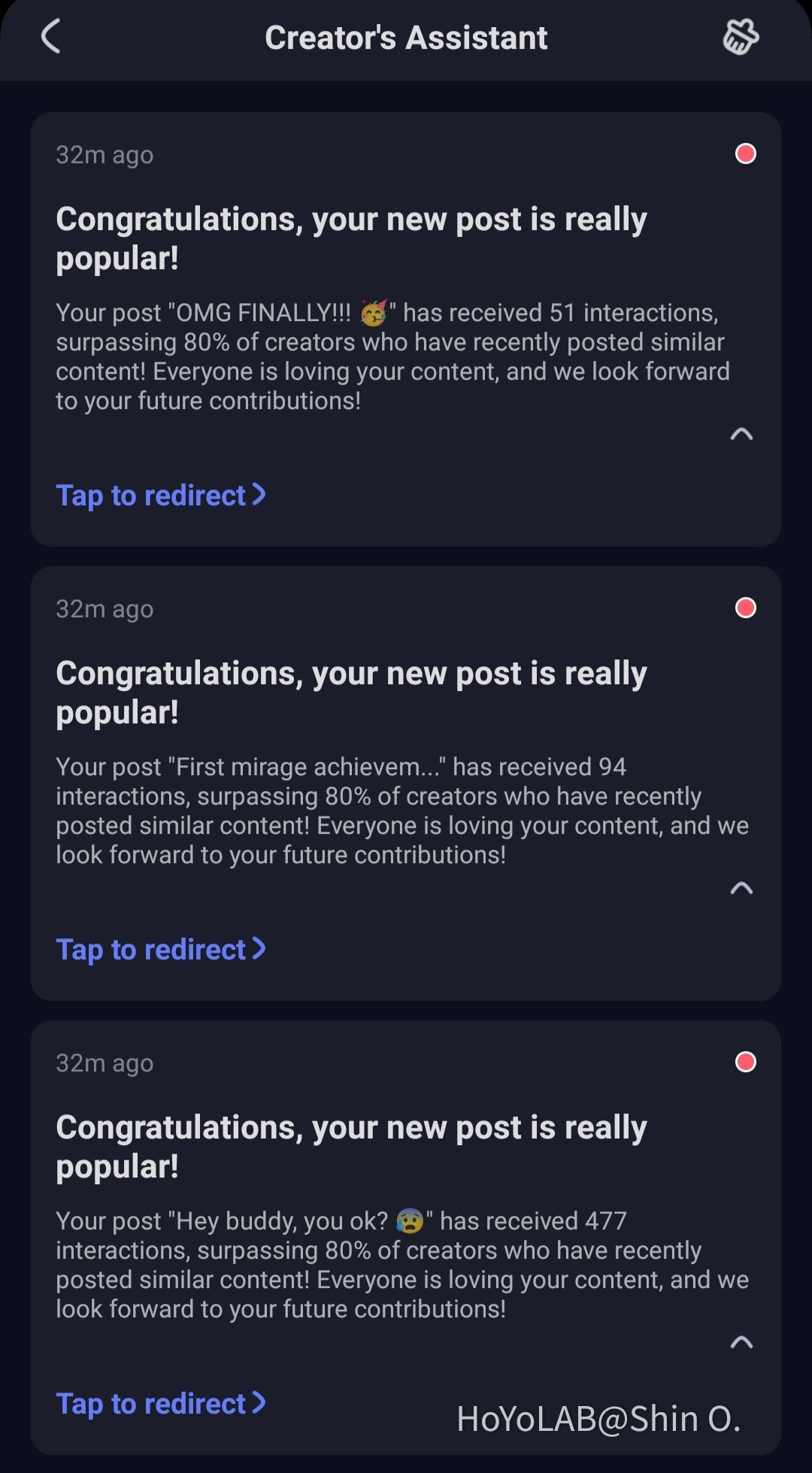Screen dimensions: 812x1473
Task: Go back from Creator's Assistant
Action: point(51,37)
